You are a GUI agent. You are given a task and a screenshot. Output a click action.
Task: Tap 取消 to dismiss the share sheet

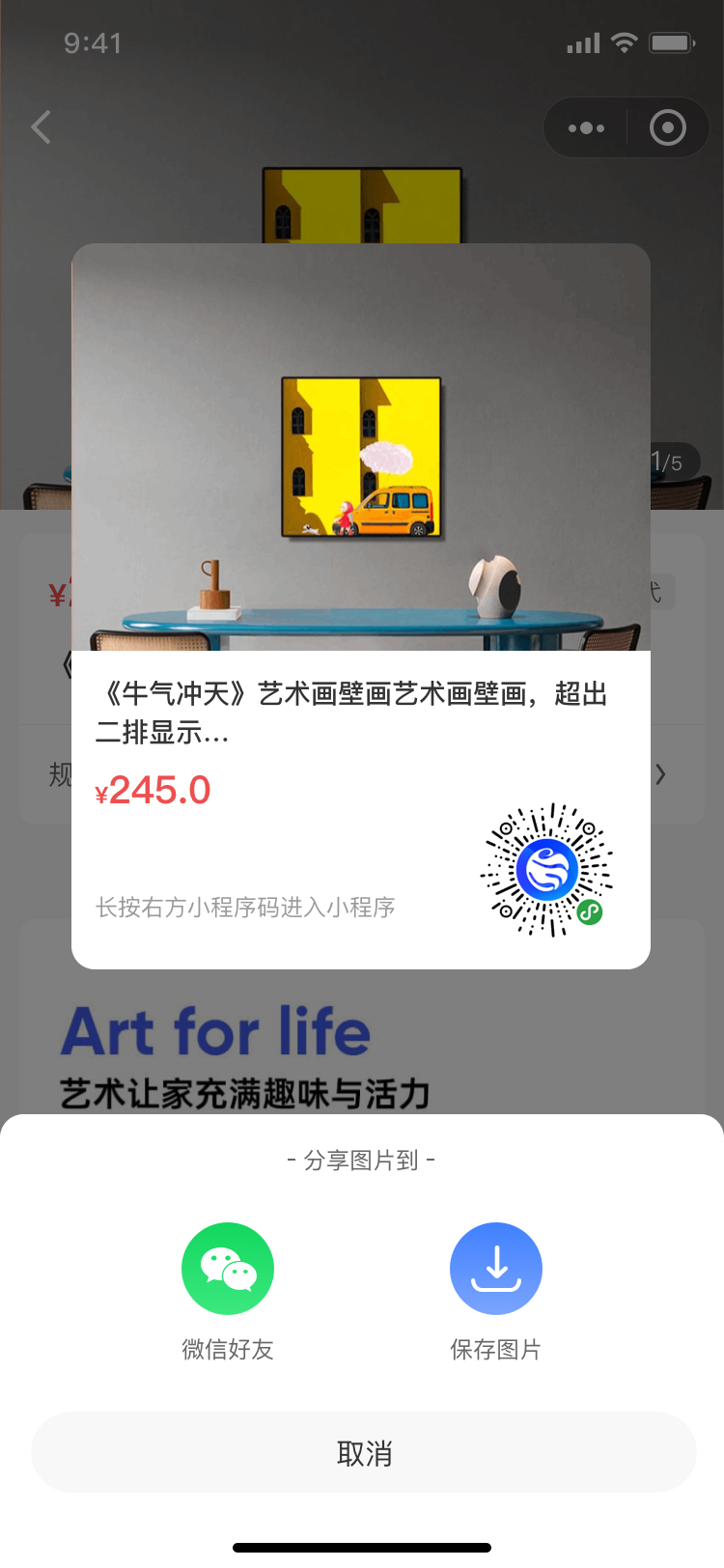363,1453
